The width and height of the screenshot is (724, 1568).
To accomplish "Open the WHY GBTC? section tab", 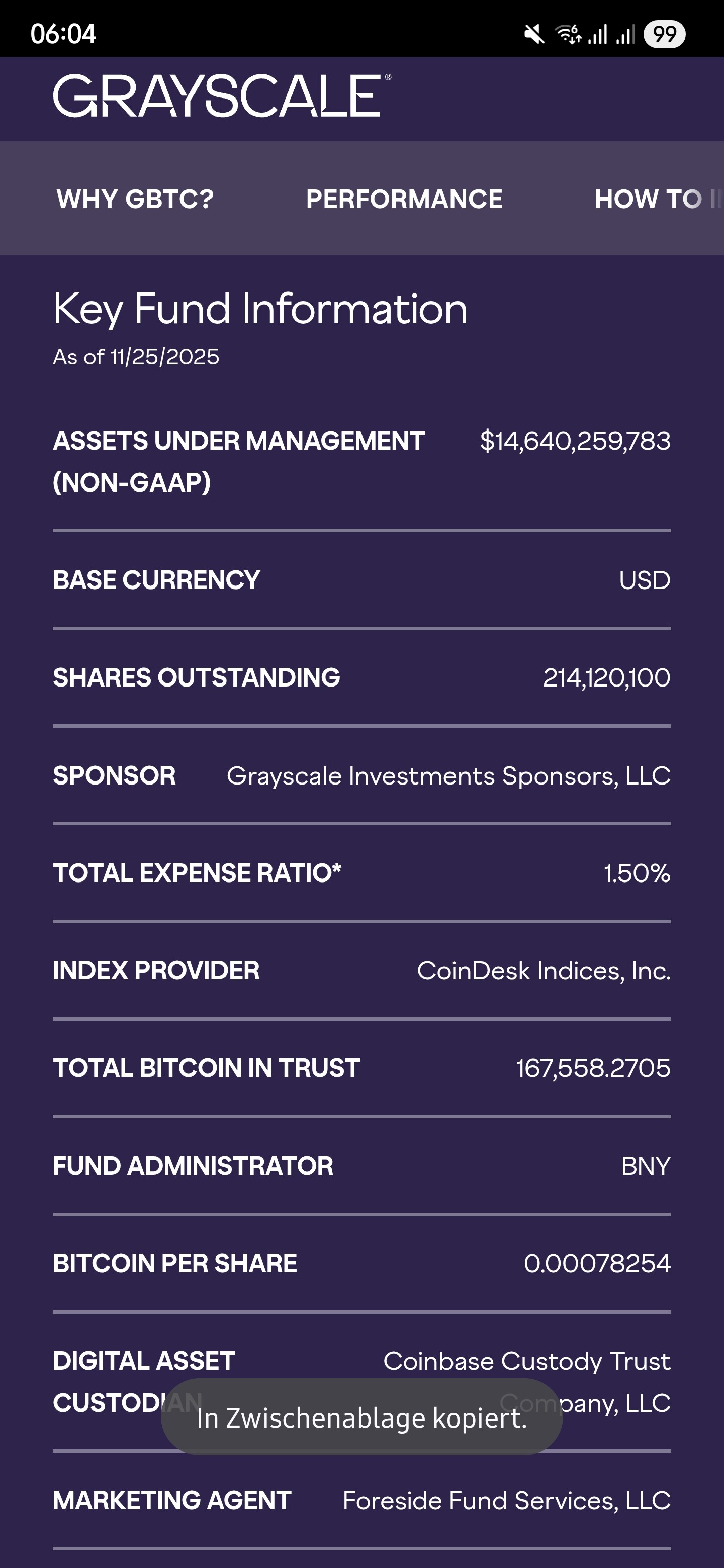I will point(135,199).
